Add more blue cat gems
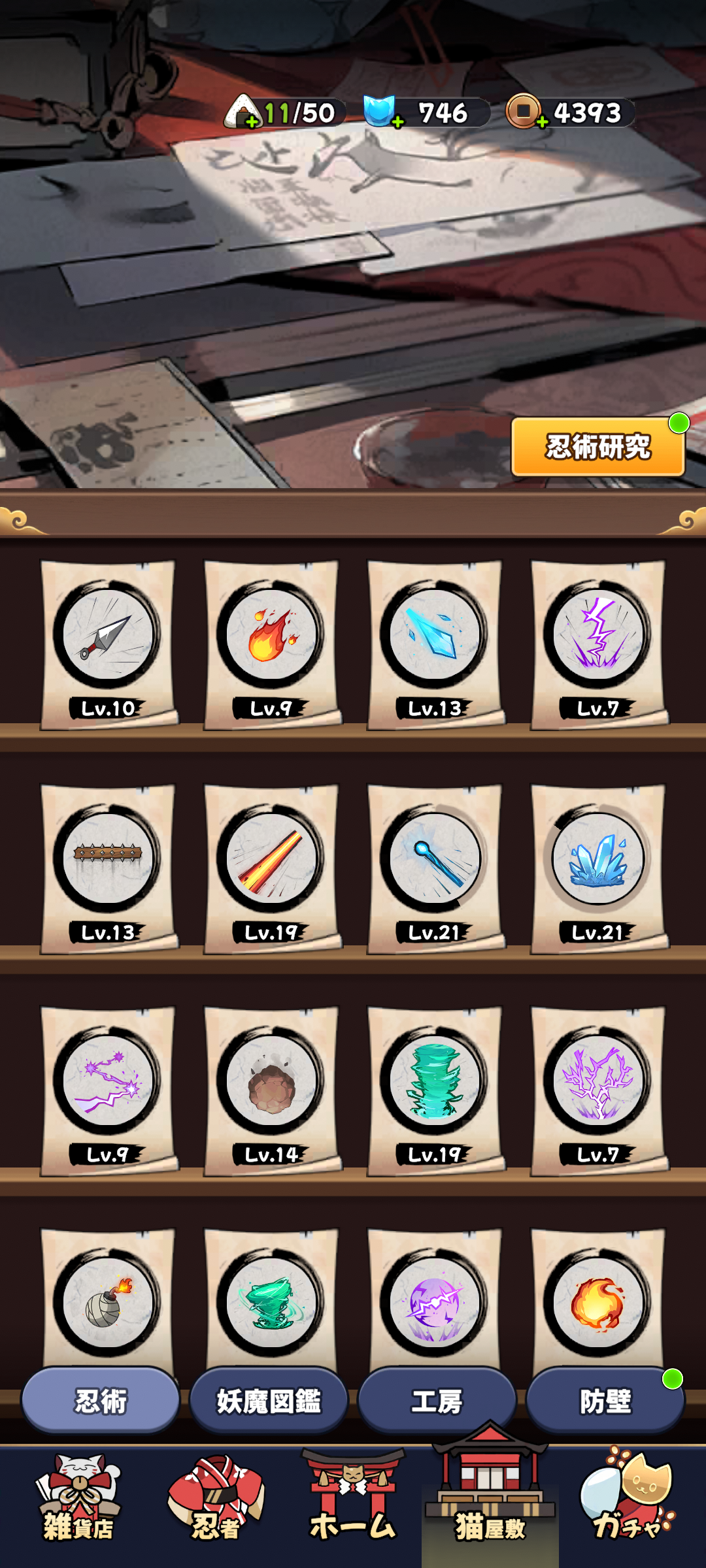706x1568 pixels. point(397,121)
